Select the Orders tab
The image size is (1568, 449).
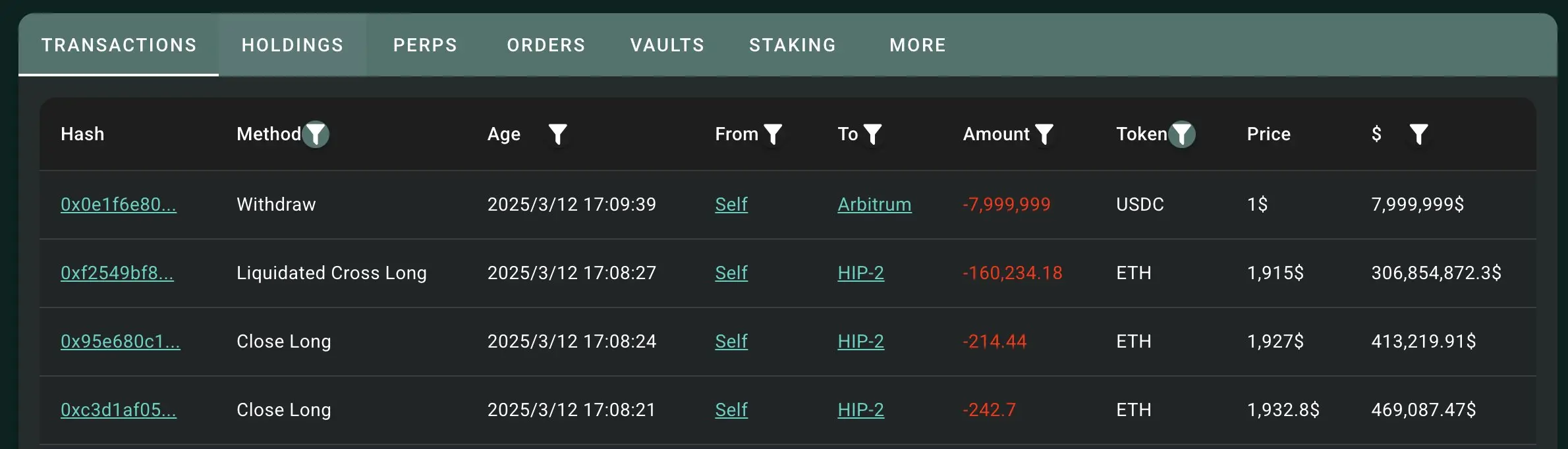[x=546, y=45]
